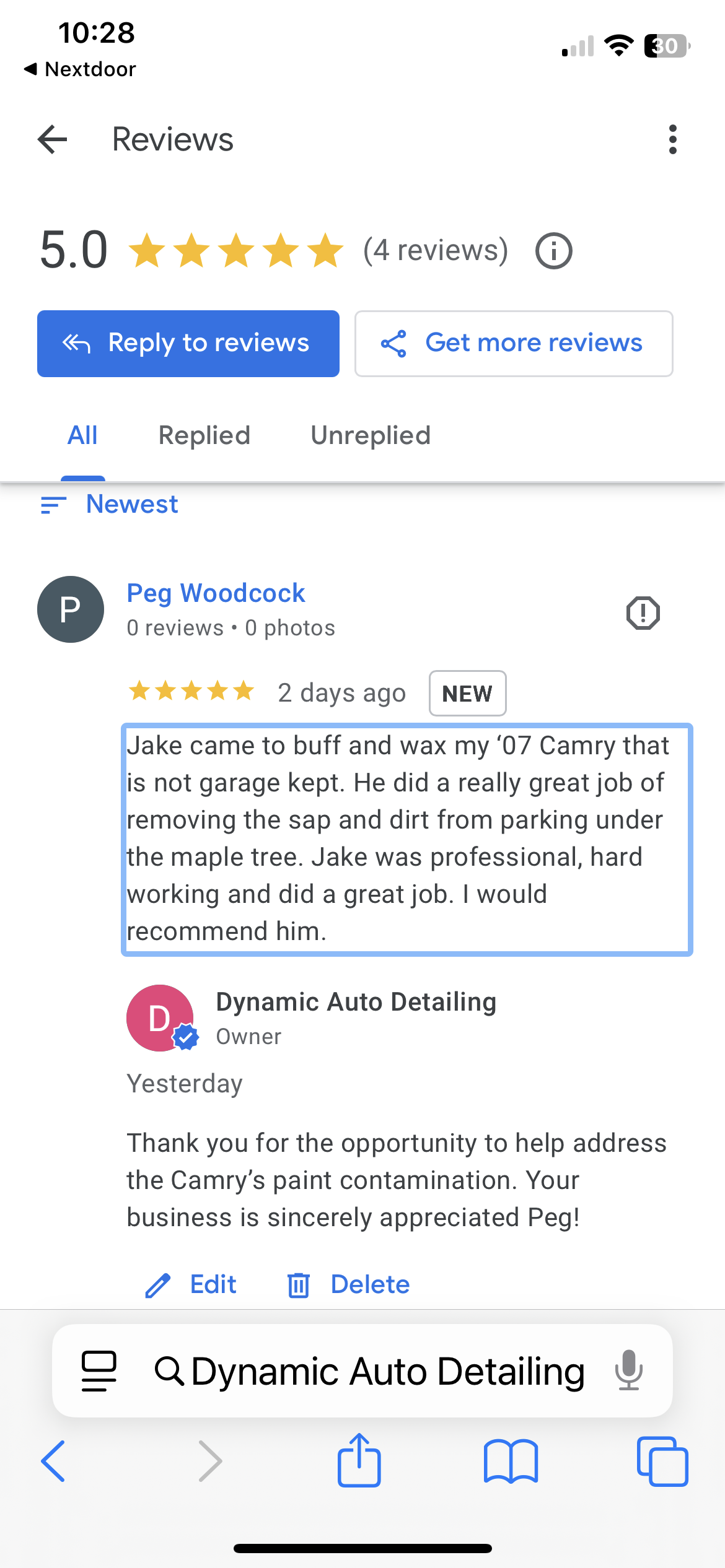
Task: Select the All tab
Action: (x=82, y=435)
